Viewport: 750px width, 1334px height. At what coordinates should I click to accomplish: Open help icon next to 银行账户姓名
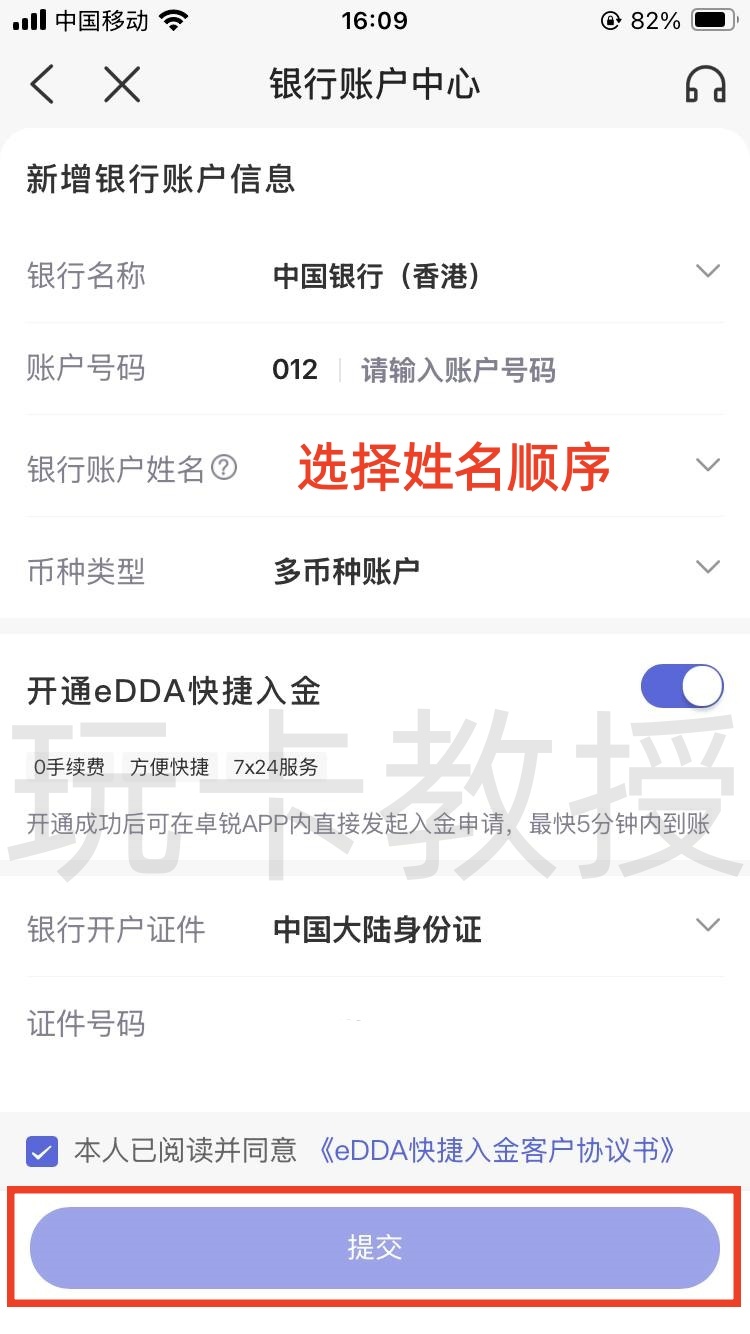pos(225,467)
